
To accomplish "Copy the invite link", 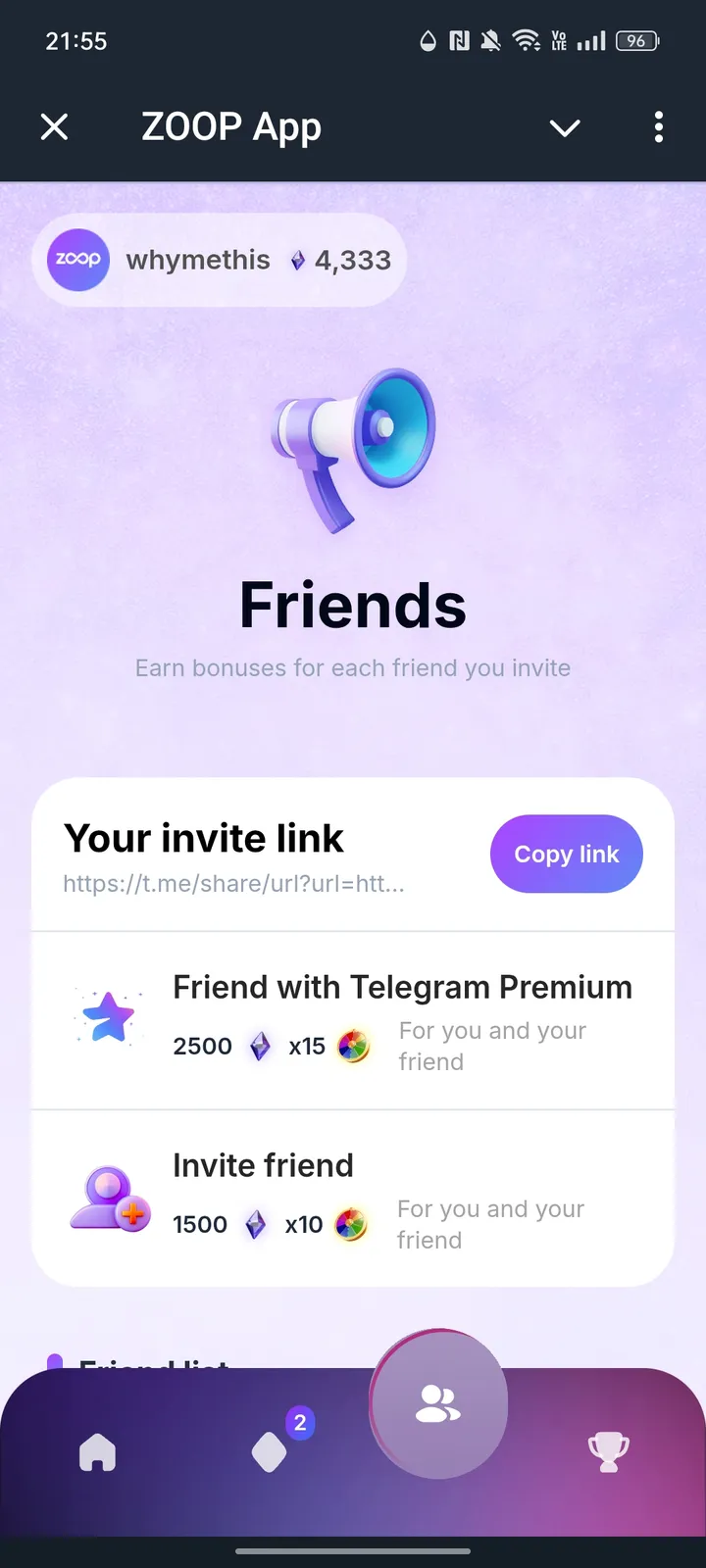I will coord(566,854).
